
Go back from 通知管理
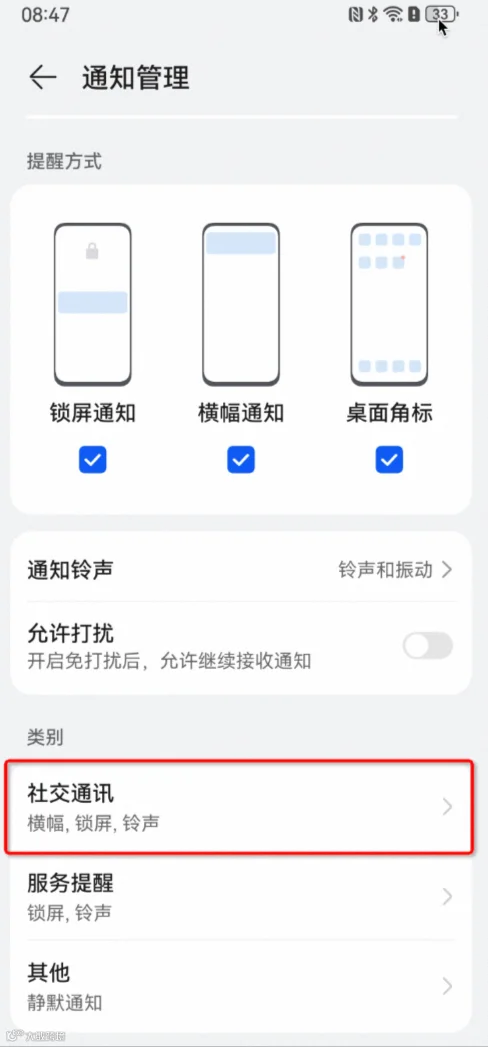click(43, 78)
